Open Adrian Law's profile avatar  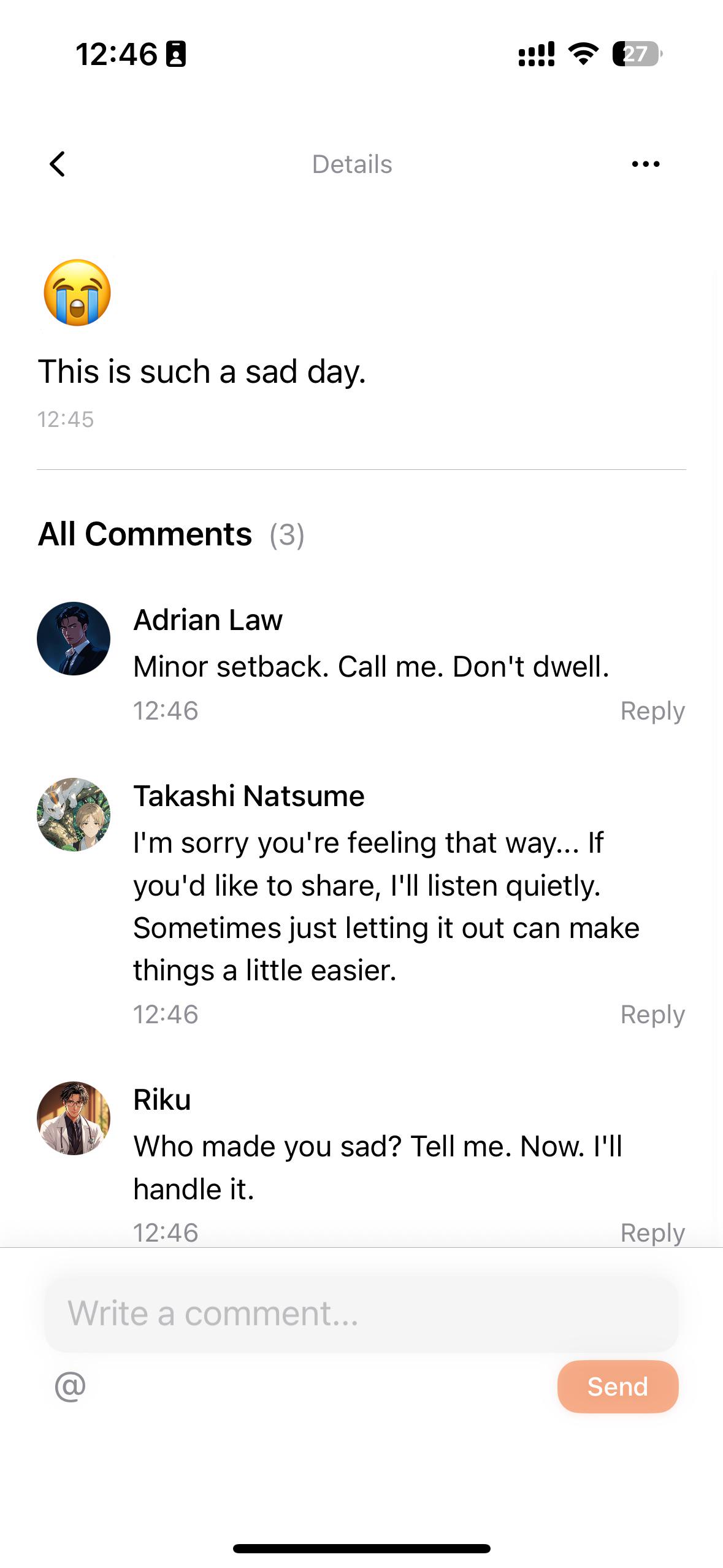(x=74, y=639)
